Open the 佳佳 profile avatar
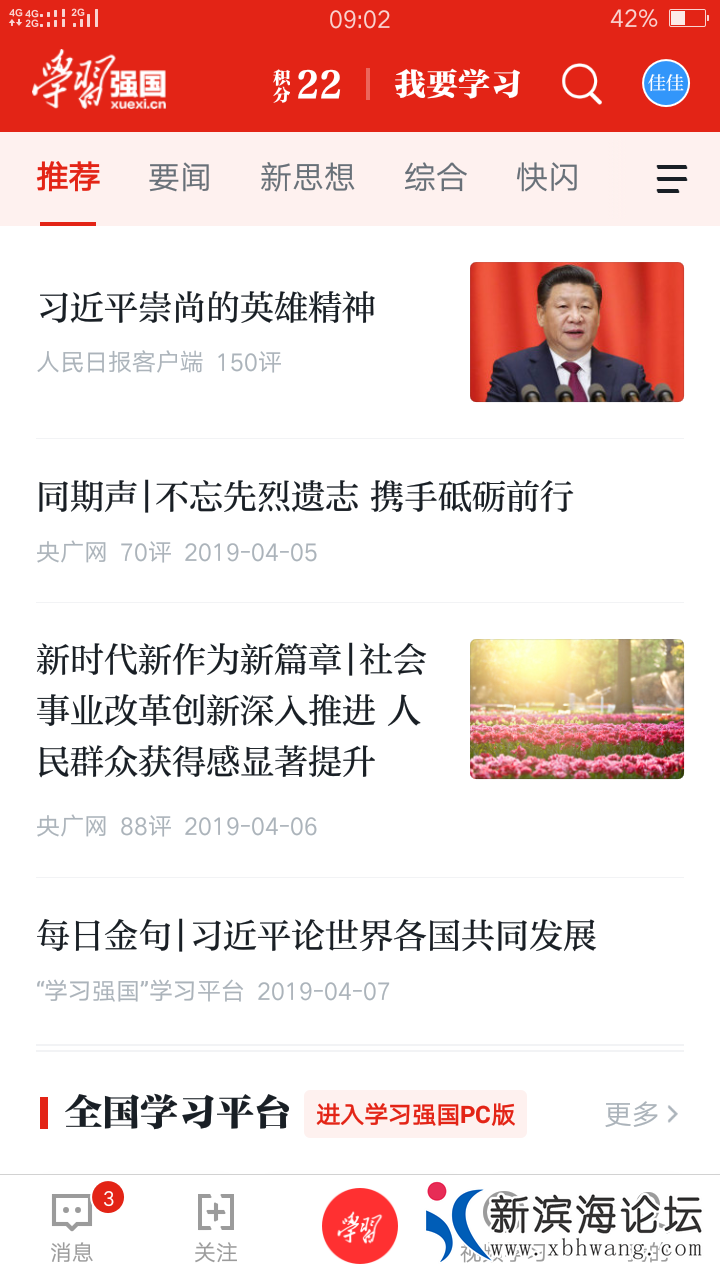Viewport: 720px width, 1280px height. click(x=665, y=83)
